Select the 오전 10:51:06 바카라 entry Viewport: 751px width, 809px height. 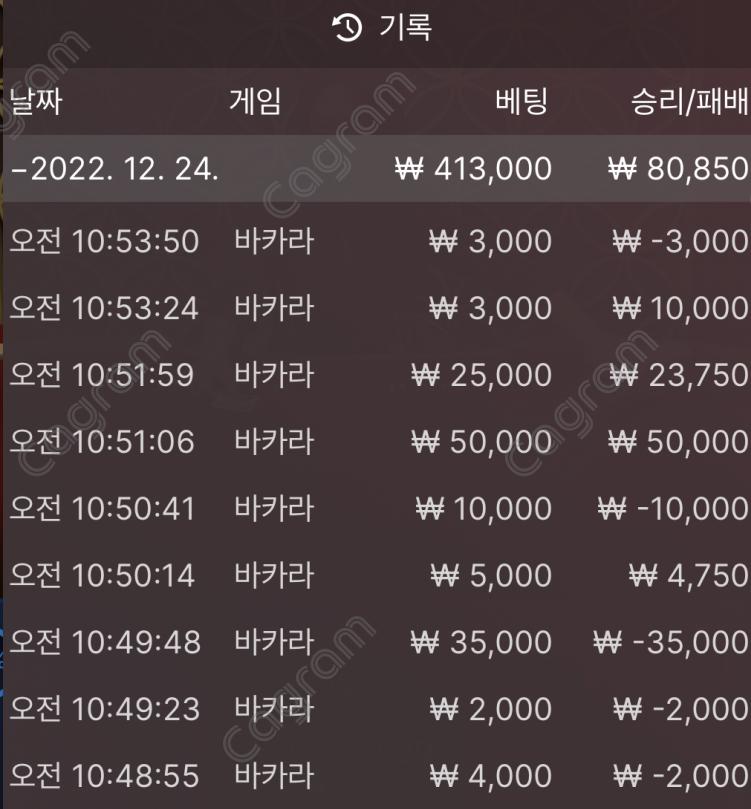point(375,441)
